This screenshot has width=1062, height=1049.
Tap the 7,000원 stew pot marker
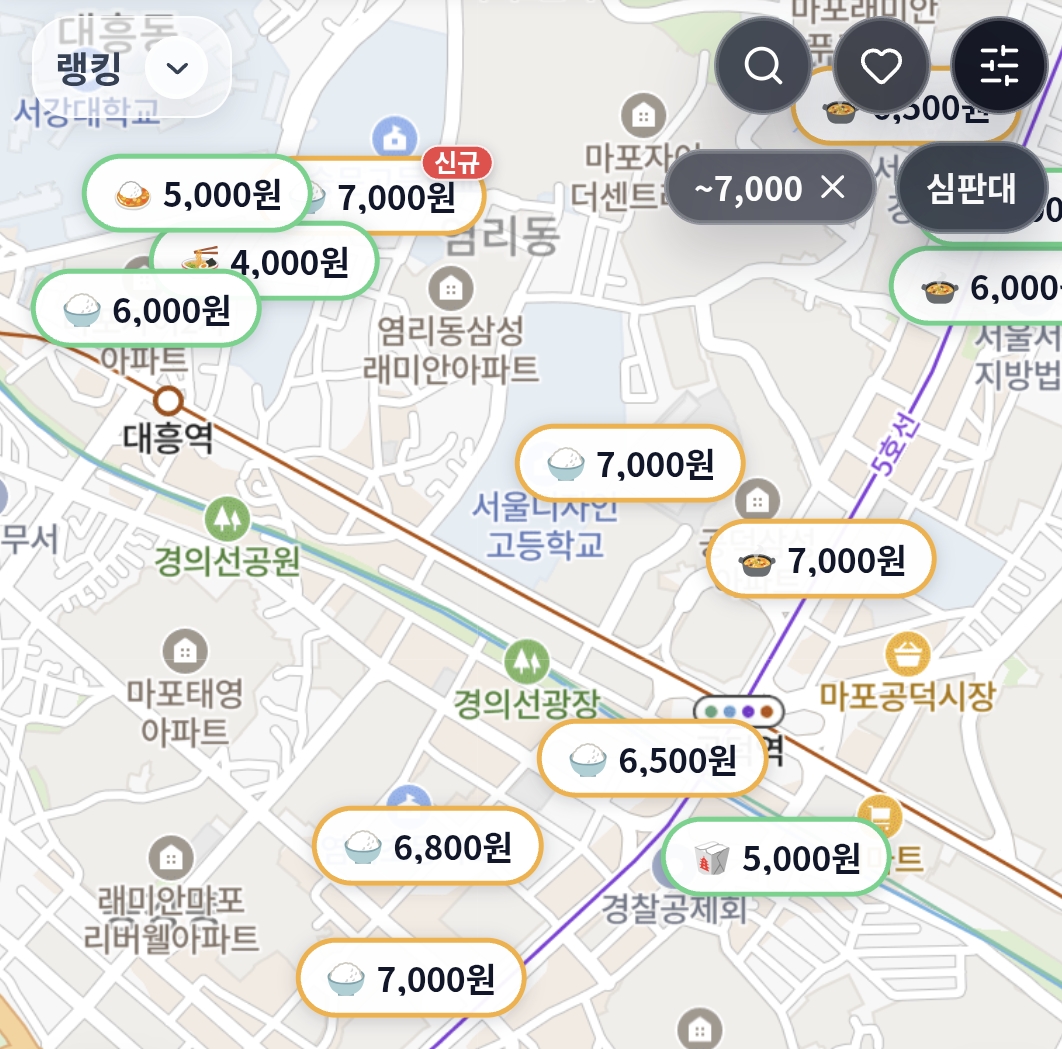[821, 561]
